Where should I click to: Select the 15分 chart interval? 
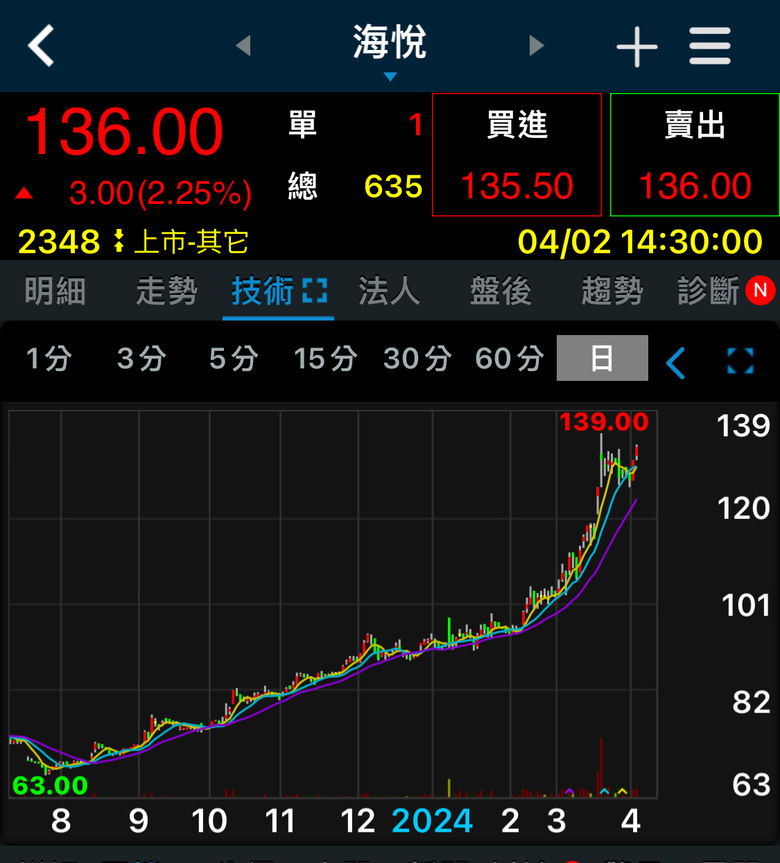[325, 358]
